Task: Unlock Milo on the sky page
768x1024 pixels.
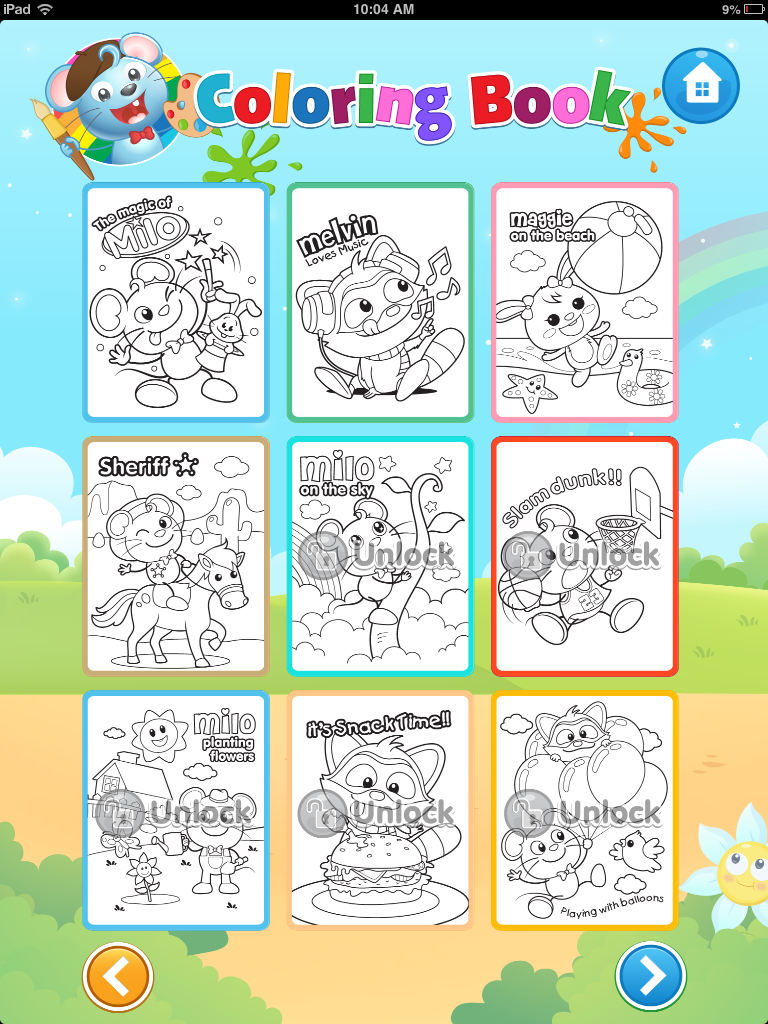Action: pyautogui.click(x=380, y=556)
